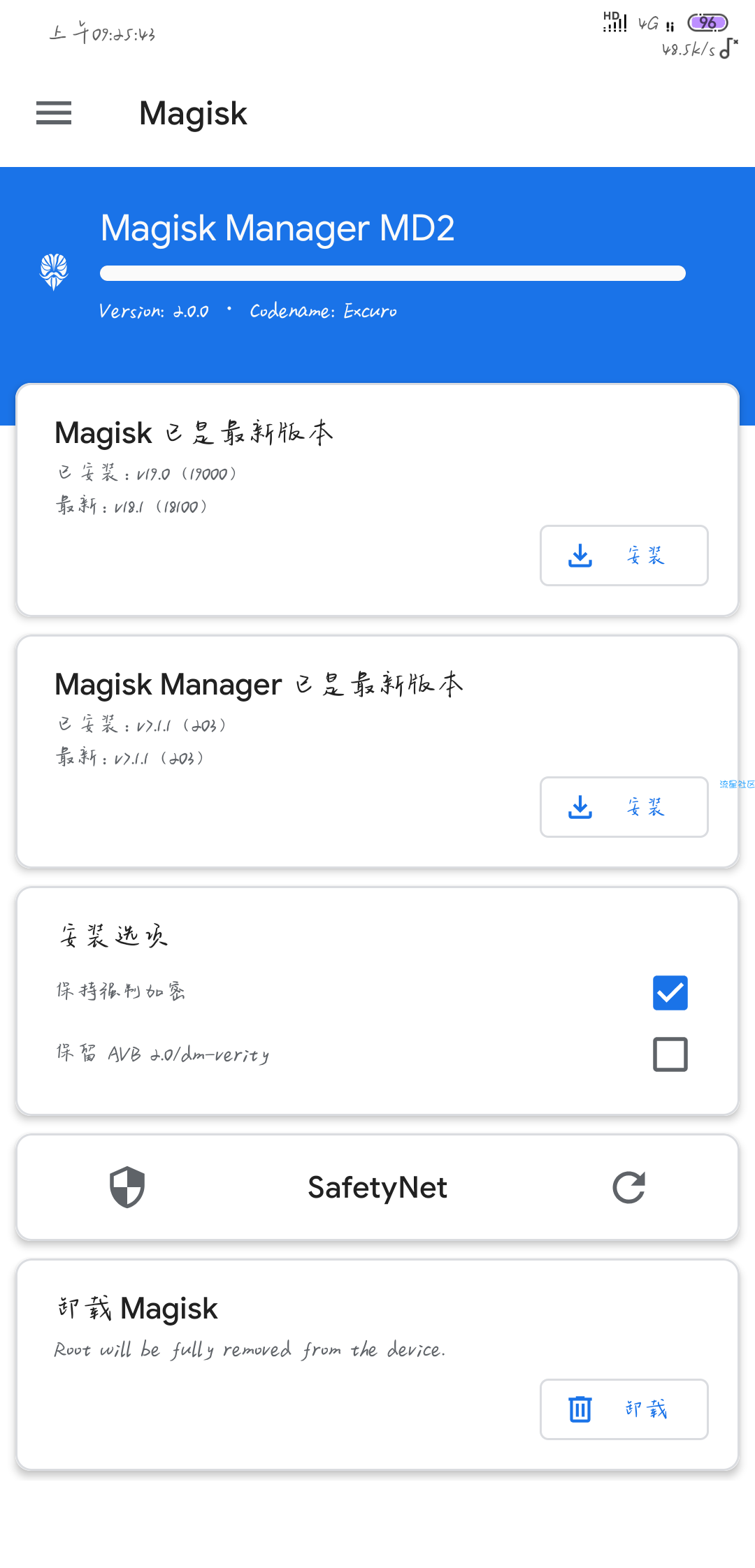The width and height of the screenshot is (755, 1568).
Task: Tap the 安装 button in the Magisk card
Action: (x=624, y=556)
